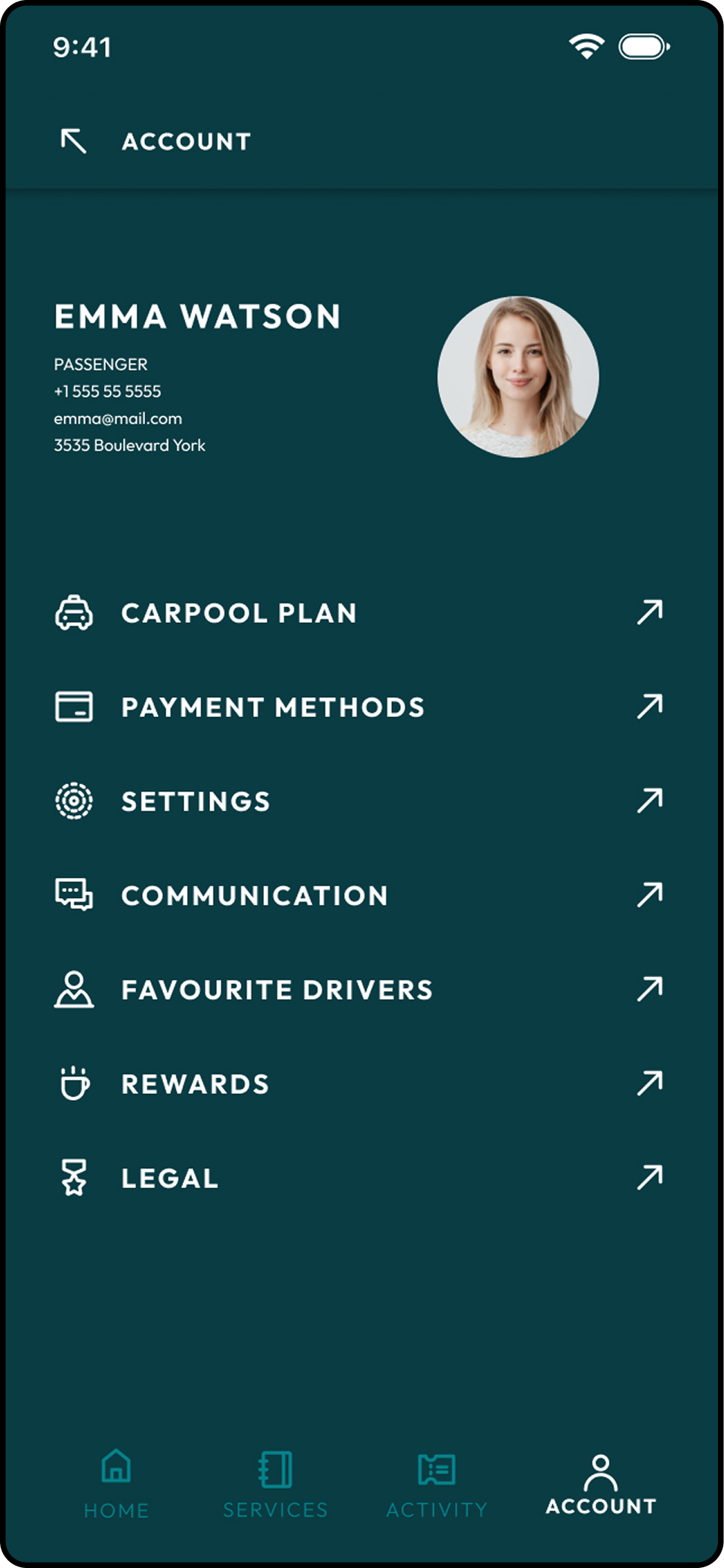Switch to the Activity tab
Viewport: 724px width, 1568px height.
tap(437, 1484)
